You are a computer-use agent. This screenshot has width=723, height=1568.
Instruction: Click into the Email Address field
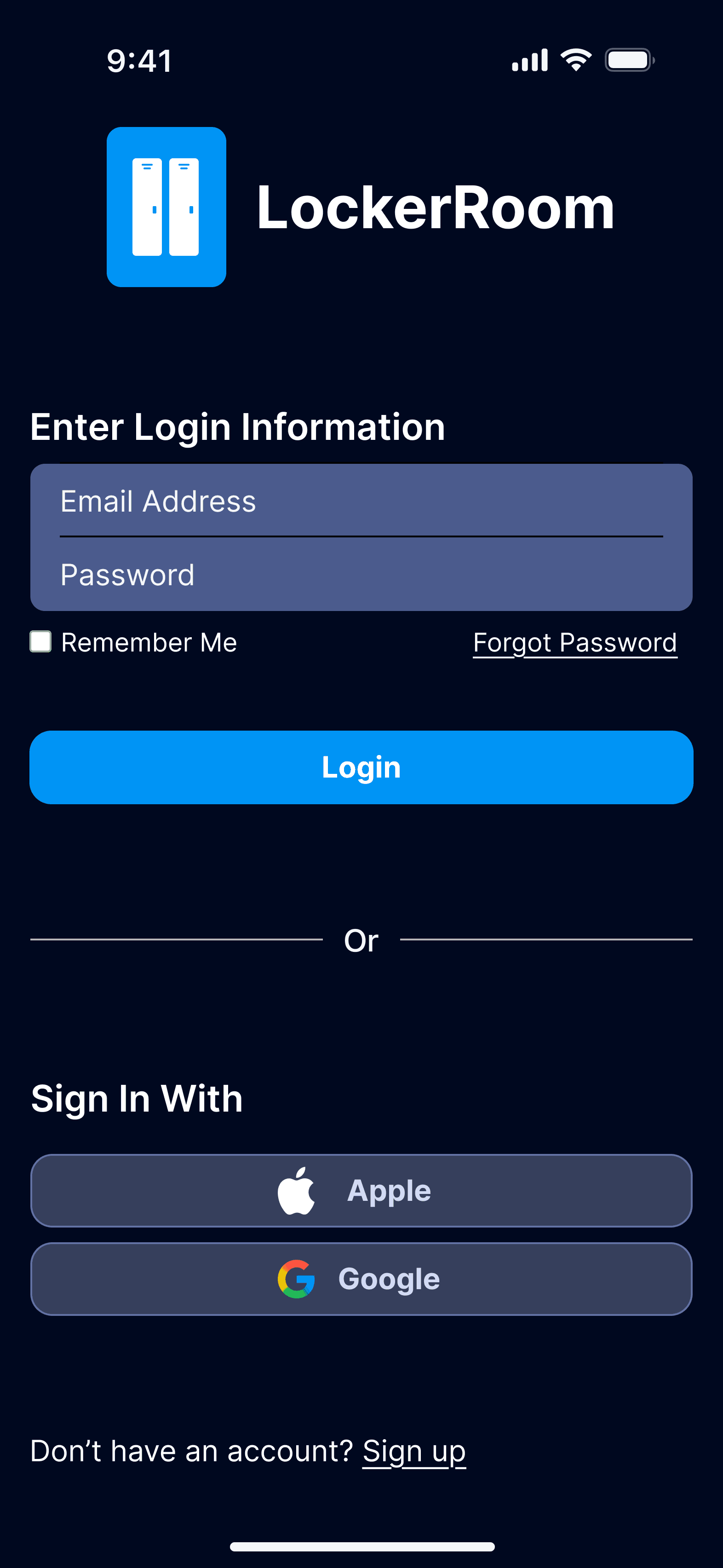point(361,501)
